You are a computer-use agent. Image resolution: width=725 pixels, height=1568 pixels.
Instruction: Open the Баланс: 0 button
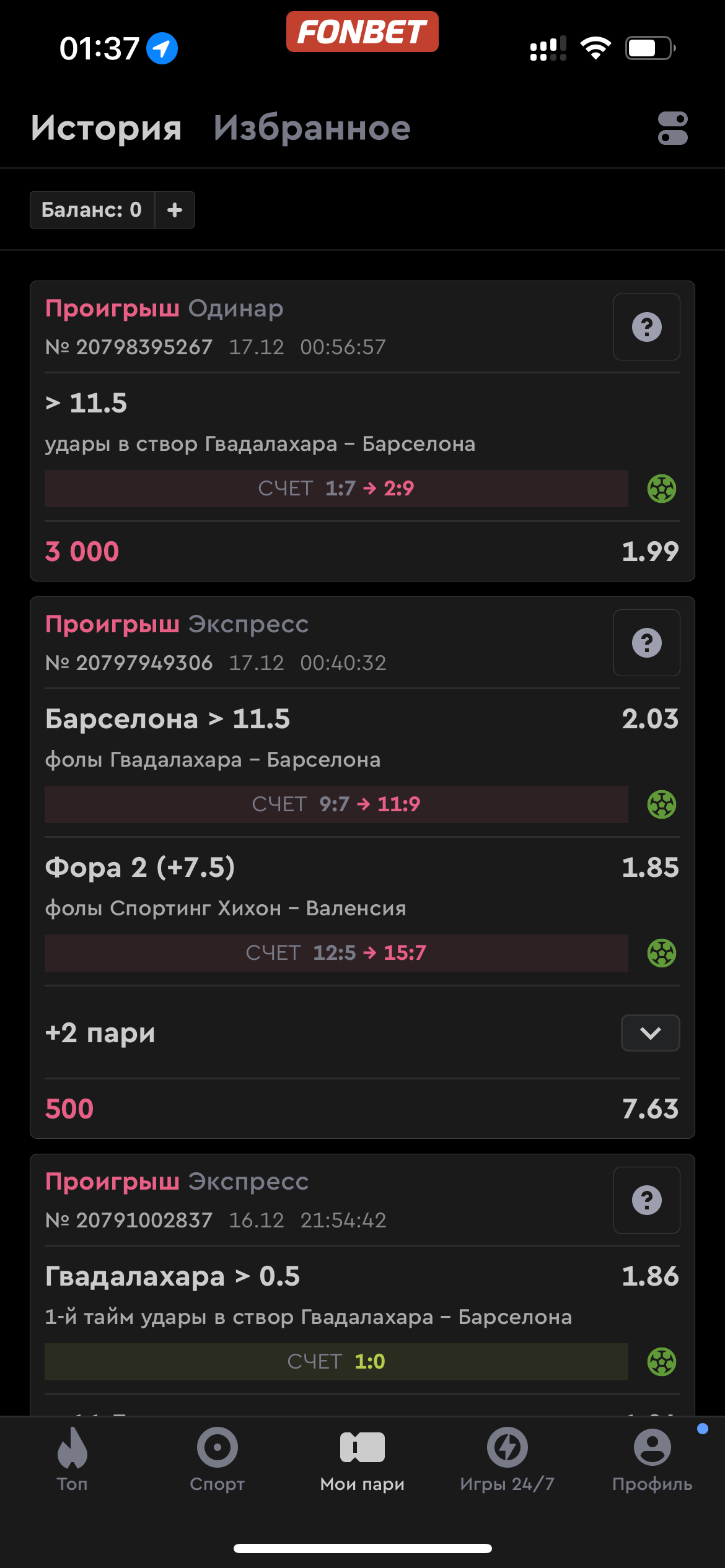pos(92,210)
